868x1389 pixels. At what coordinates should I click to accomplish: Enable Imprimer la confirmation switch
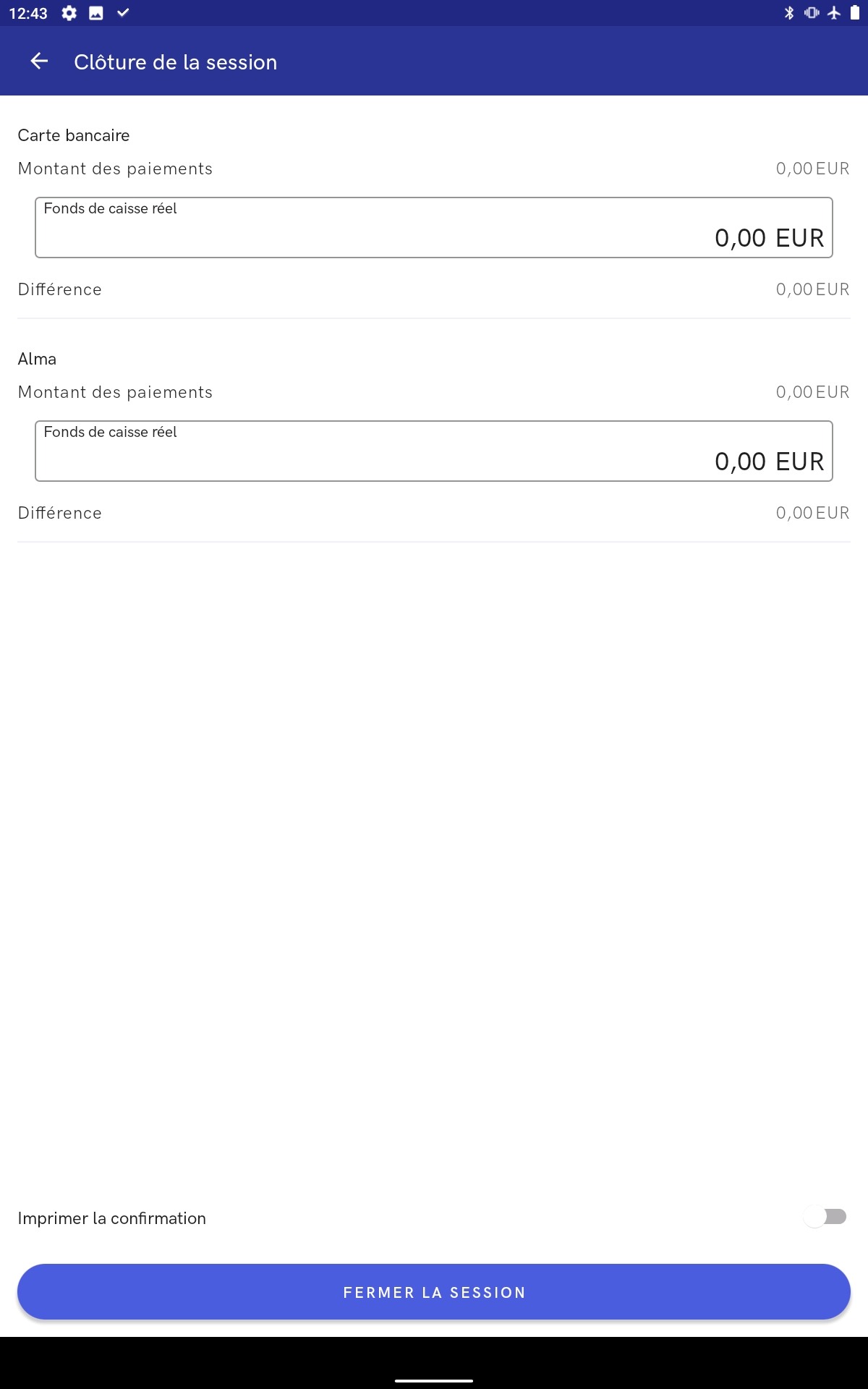point(825,1218)
